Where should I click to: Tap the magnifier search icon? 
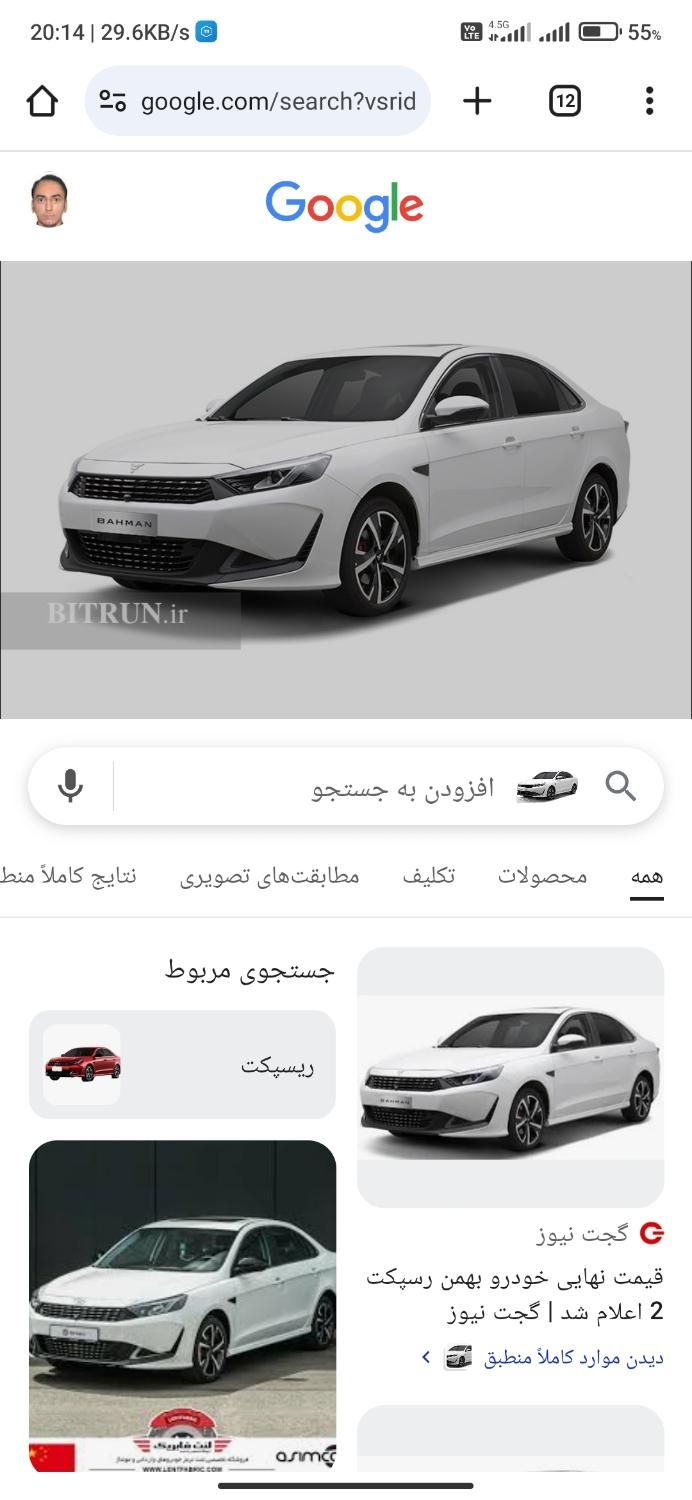pos(621,787)
